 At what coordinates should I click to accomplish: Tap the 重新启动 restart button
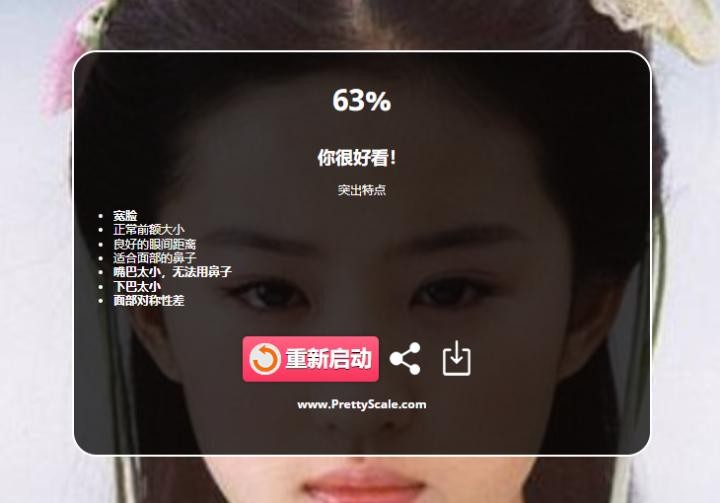(311, 359)
